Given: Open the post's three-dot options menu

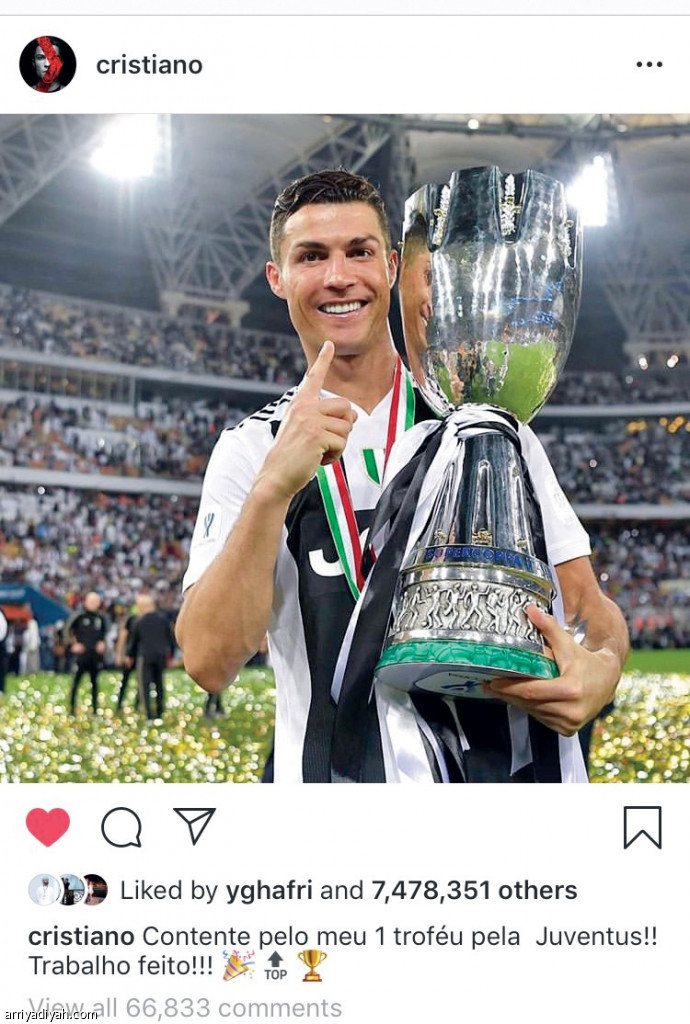Looking at the screenshot, I should click(648, 65).
